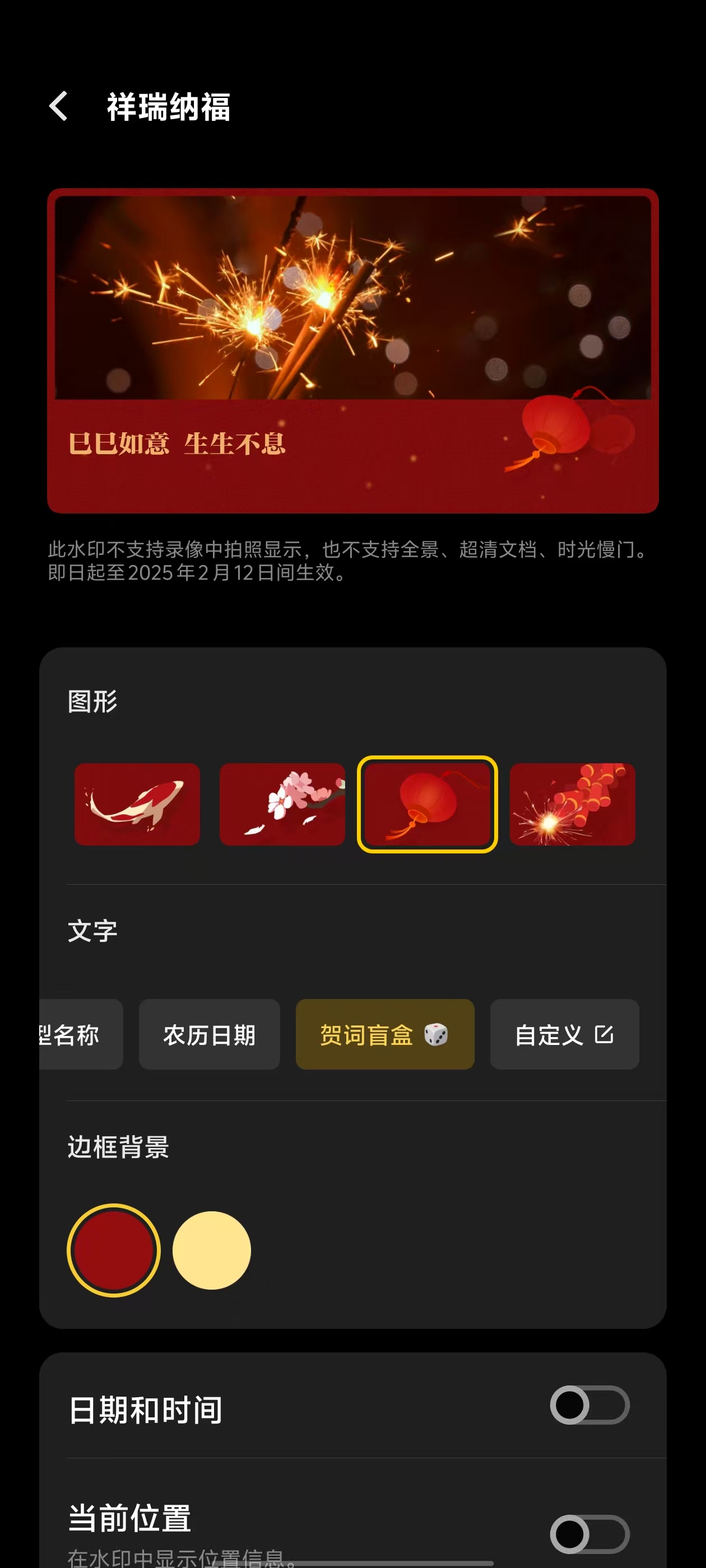
Task: Pick the firecracker graphic
Action: click(572, 804)
